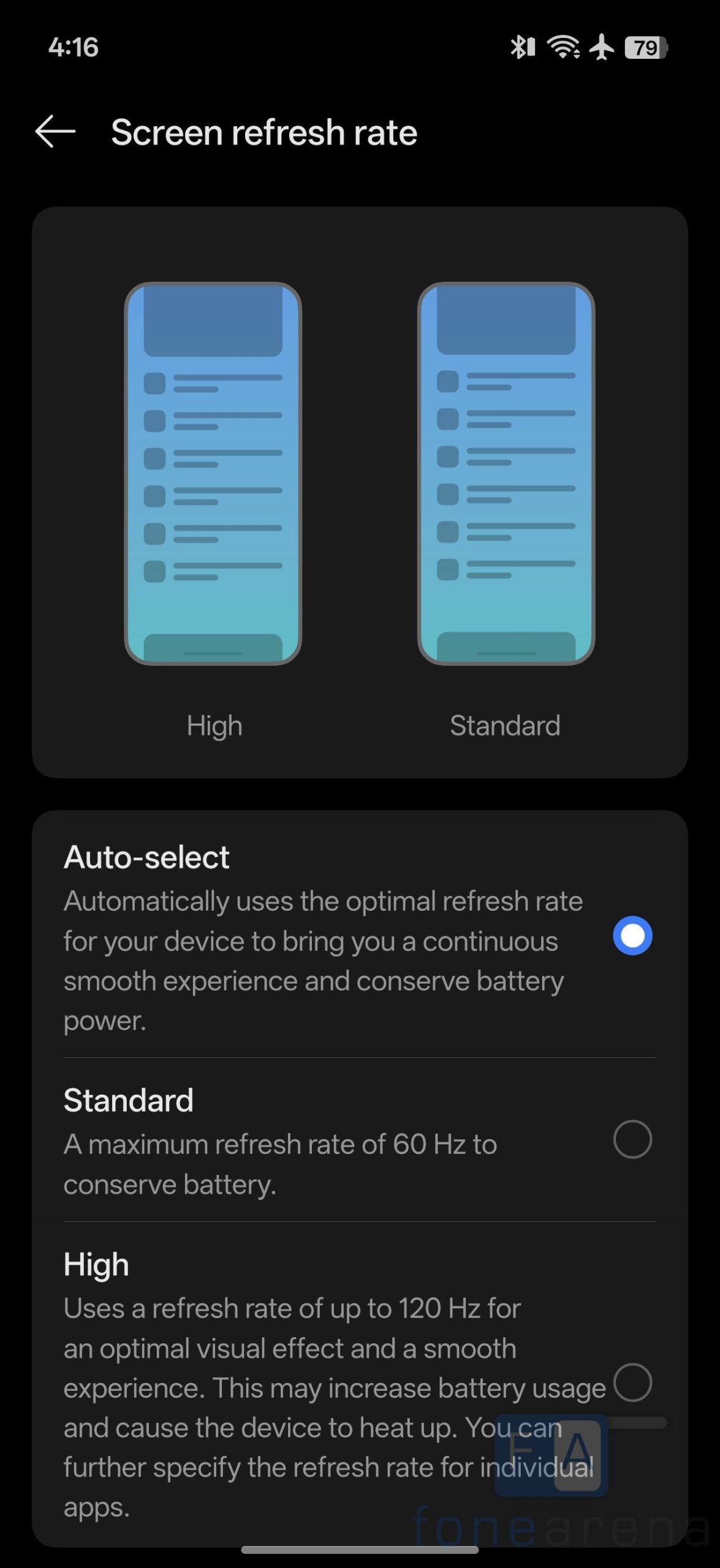Select the High 120 Hz refresh rate
The image size is (720, 1568).
point(632,1382)
